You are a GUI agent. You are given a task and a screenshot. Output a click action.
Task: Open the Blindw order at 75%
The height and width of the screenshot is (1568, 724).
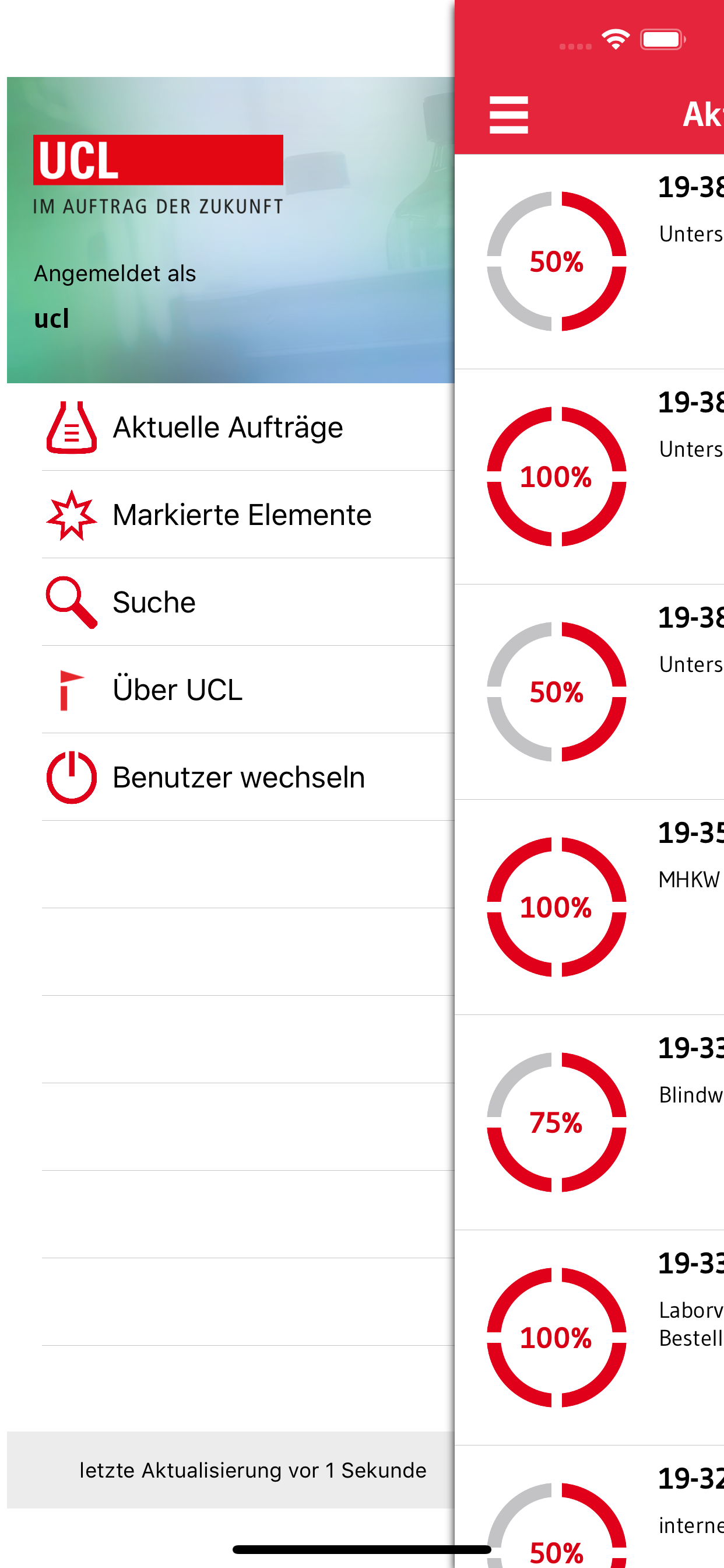(x=589, y=1122)
